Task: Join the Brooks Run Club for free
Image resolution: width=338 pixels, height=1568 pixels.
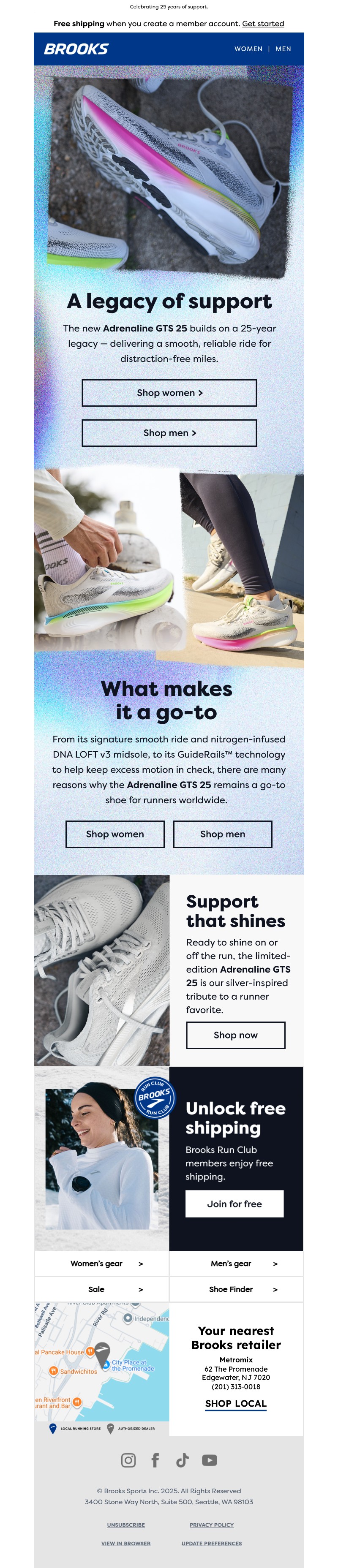Action: [234, 1204]
